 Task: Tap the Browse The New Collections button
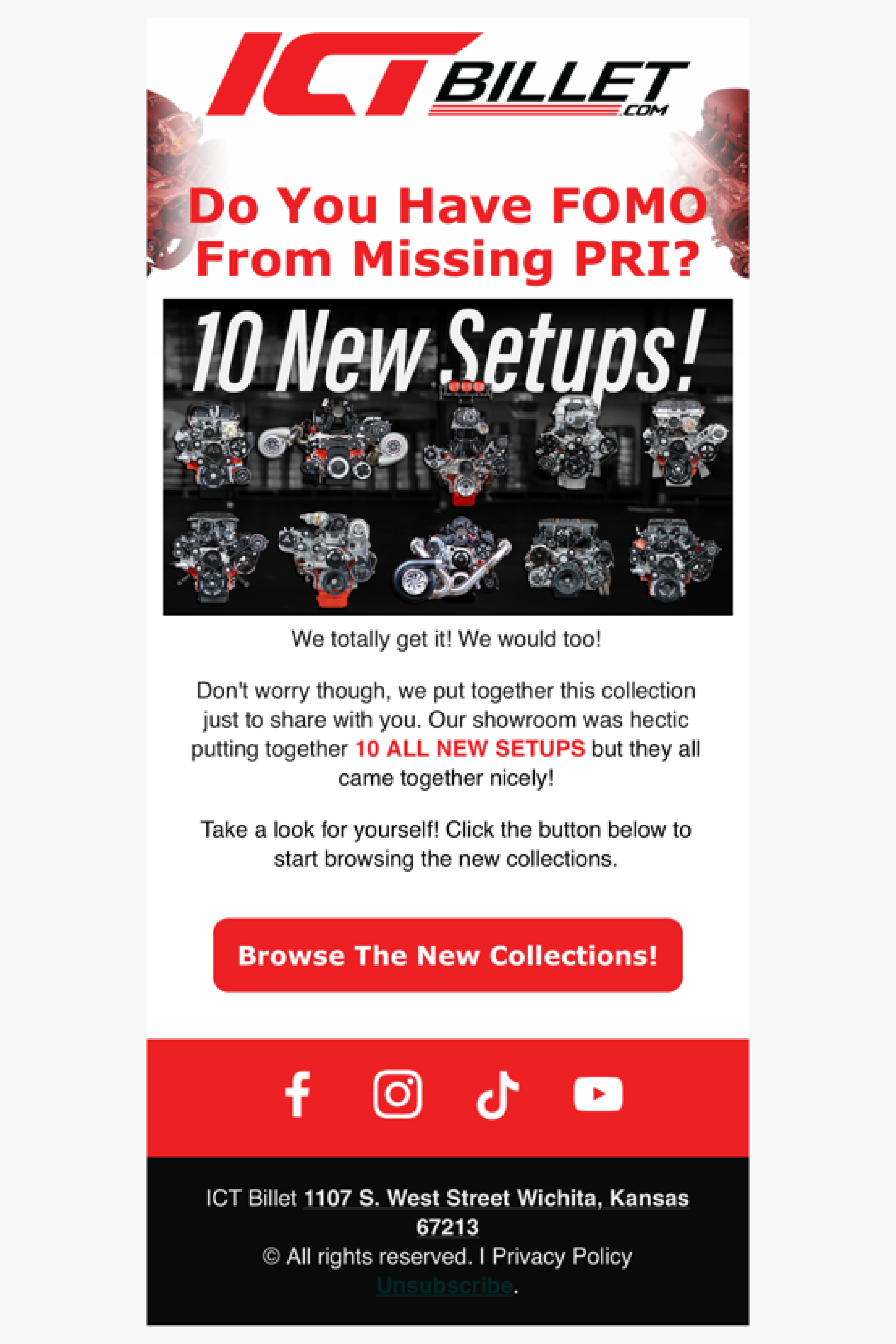click(448, 955)
